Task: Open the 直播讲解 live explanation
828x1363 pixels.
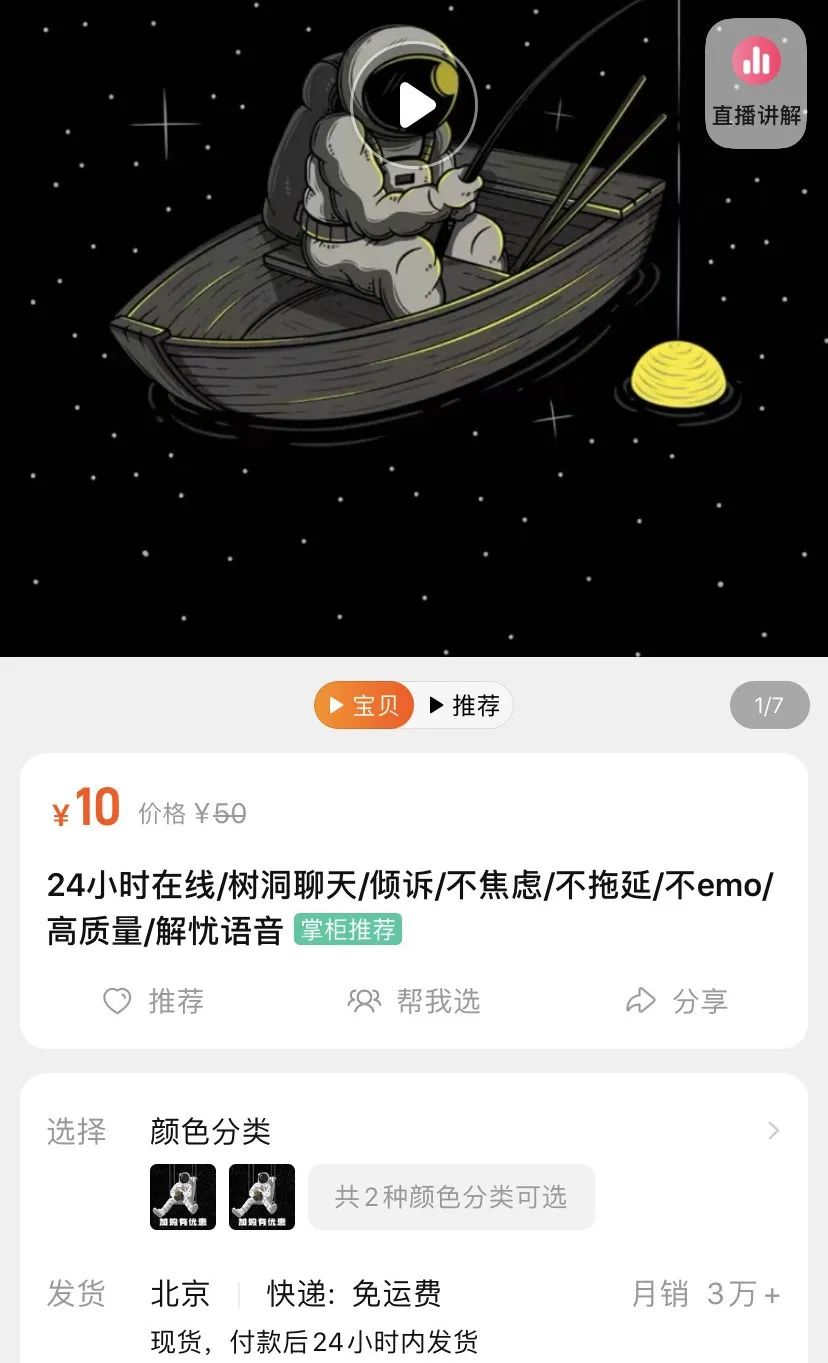Action: [756, 83]
